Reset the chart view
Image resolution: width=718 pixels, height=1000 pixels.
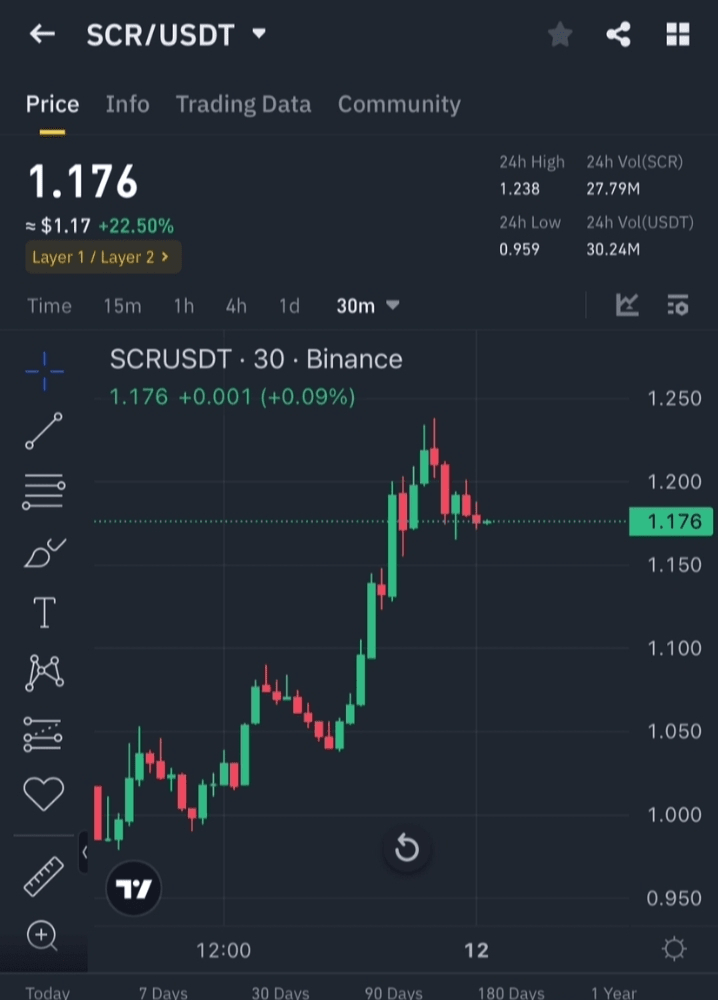point(406,849)
